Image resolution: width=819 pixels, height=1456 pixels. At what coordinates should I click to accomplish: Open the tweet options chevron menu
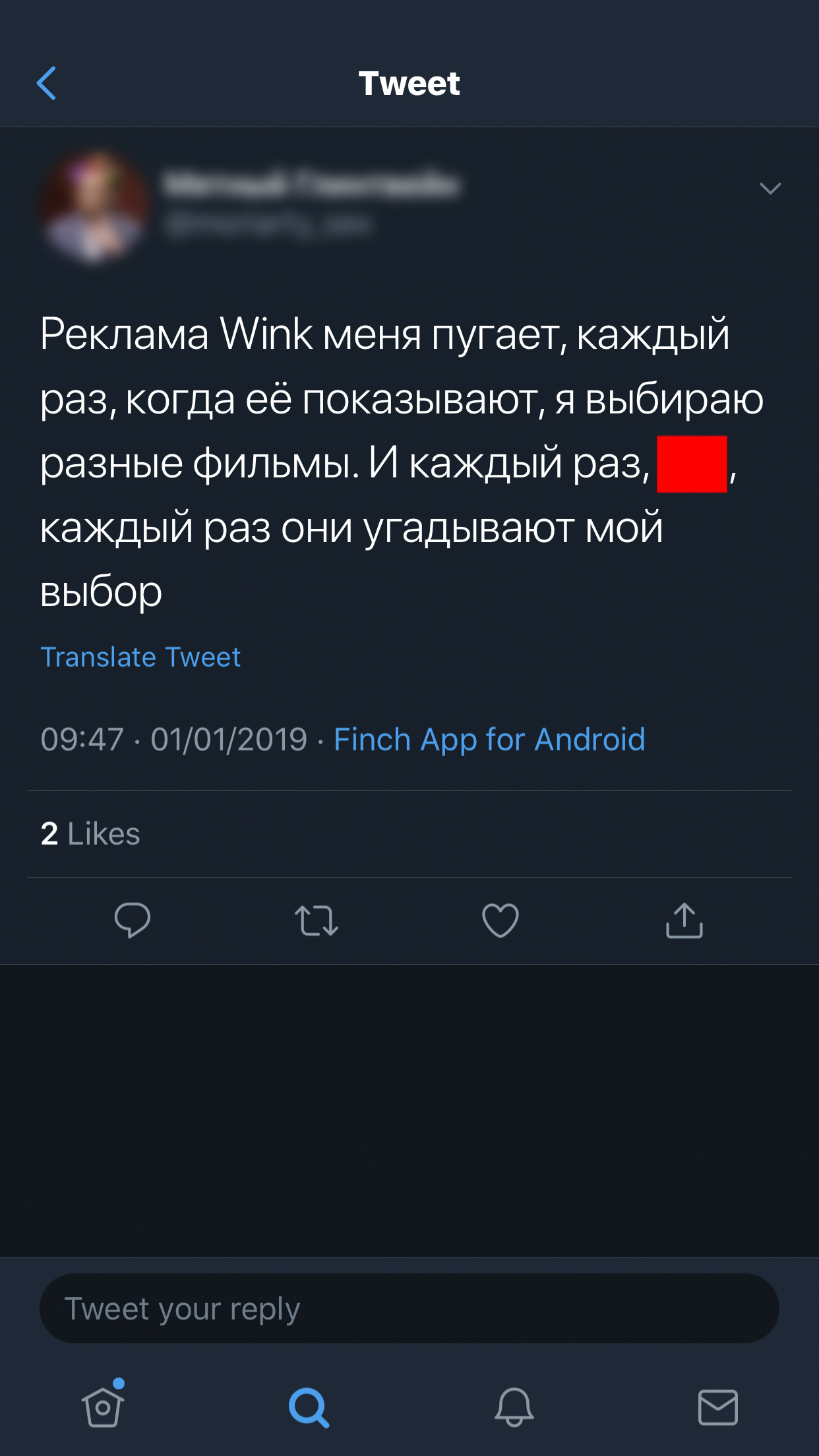[770, 189]
